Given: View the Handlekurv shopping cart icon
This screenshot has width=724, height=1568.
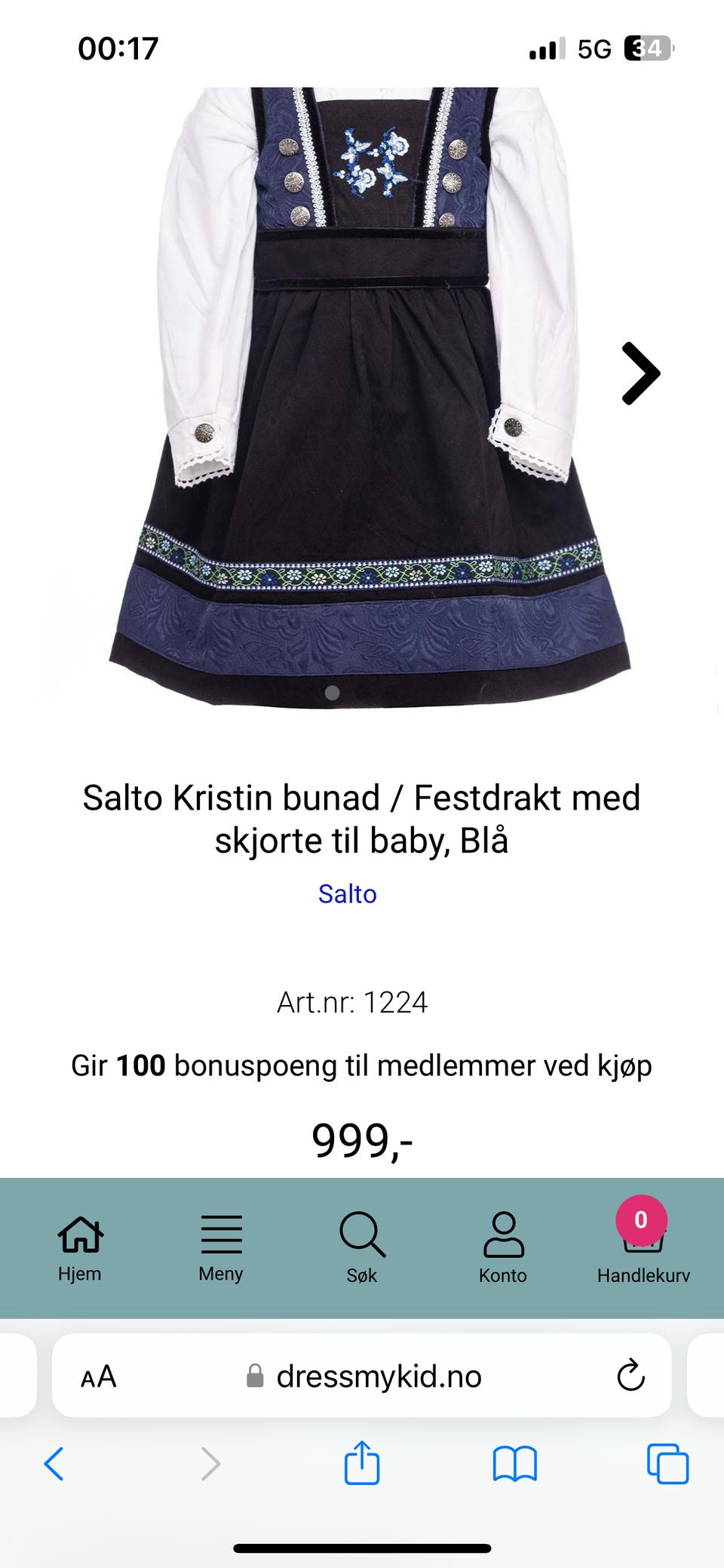Looking at the screenshot, I should tap(644, 1241).
